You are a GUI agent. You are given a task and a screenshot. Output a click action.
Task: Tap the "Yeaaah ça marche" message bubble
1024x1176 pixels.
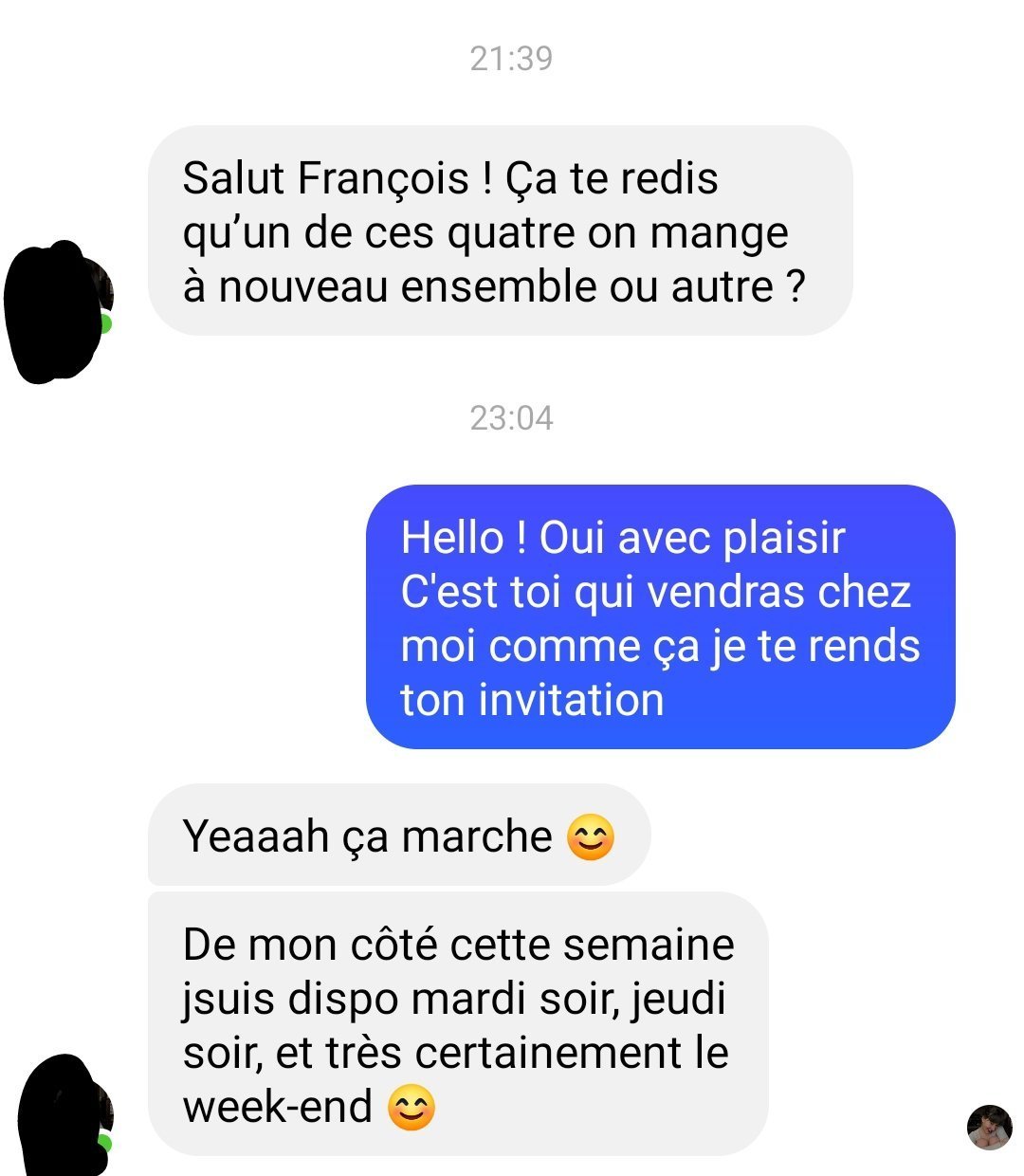[398, 836]
